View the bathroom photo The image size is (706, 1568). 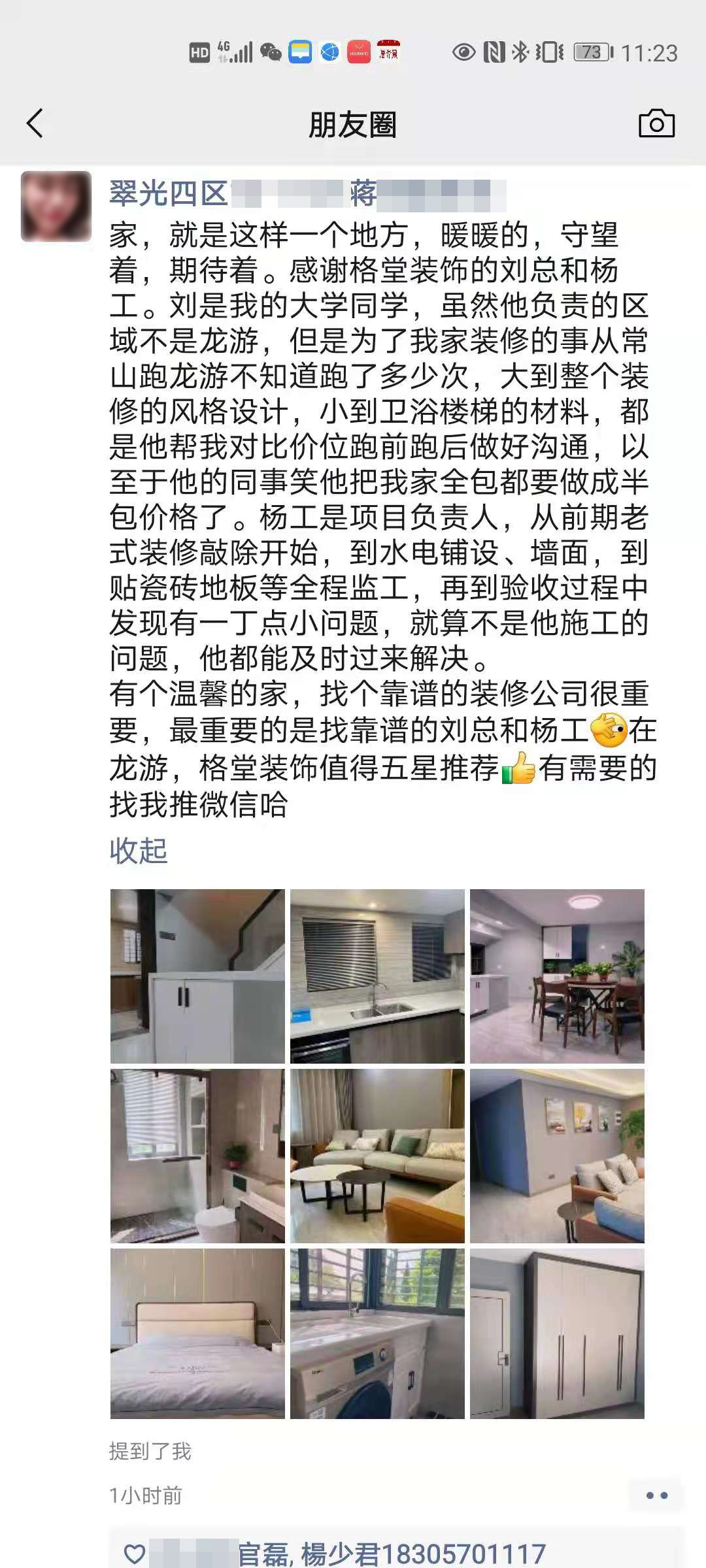point(197,1156)
